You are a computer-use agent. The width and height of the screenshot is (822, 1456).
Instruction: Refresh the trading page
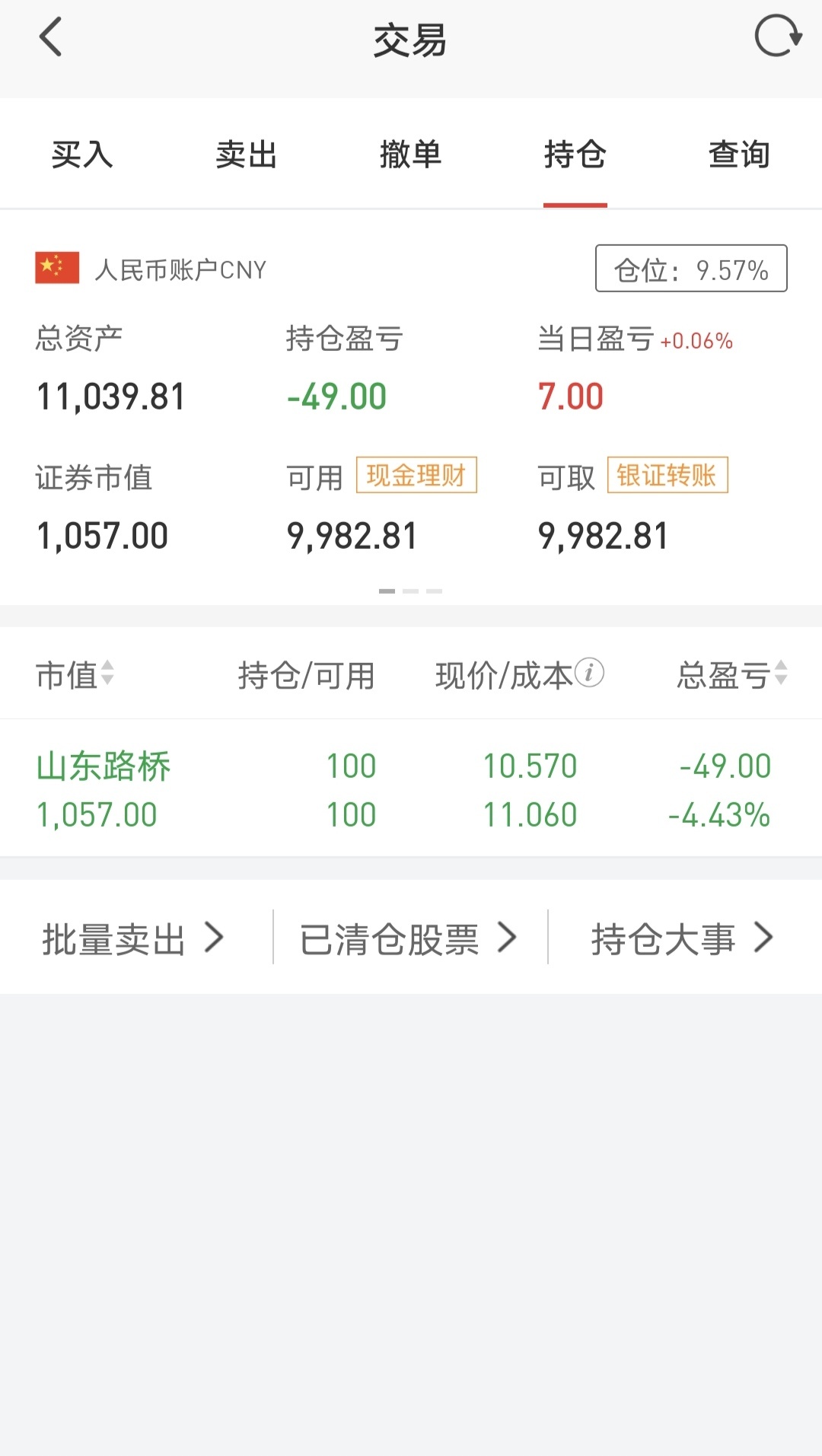777,37
